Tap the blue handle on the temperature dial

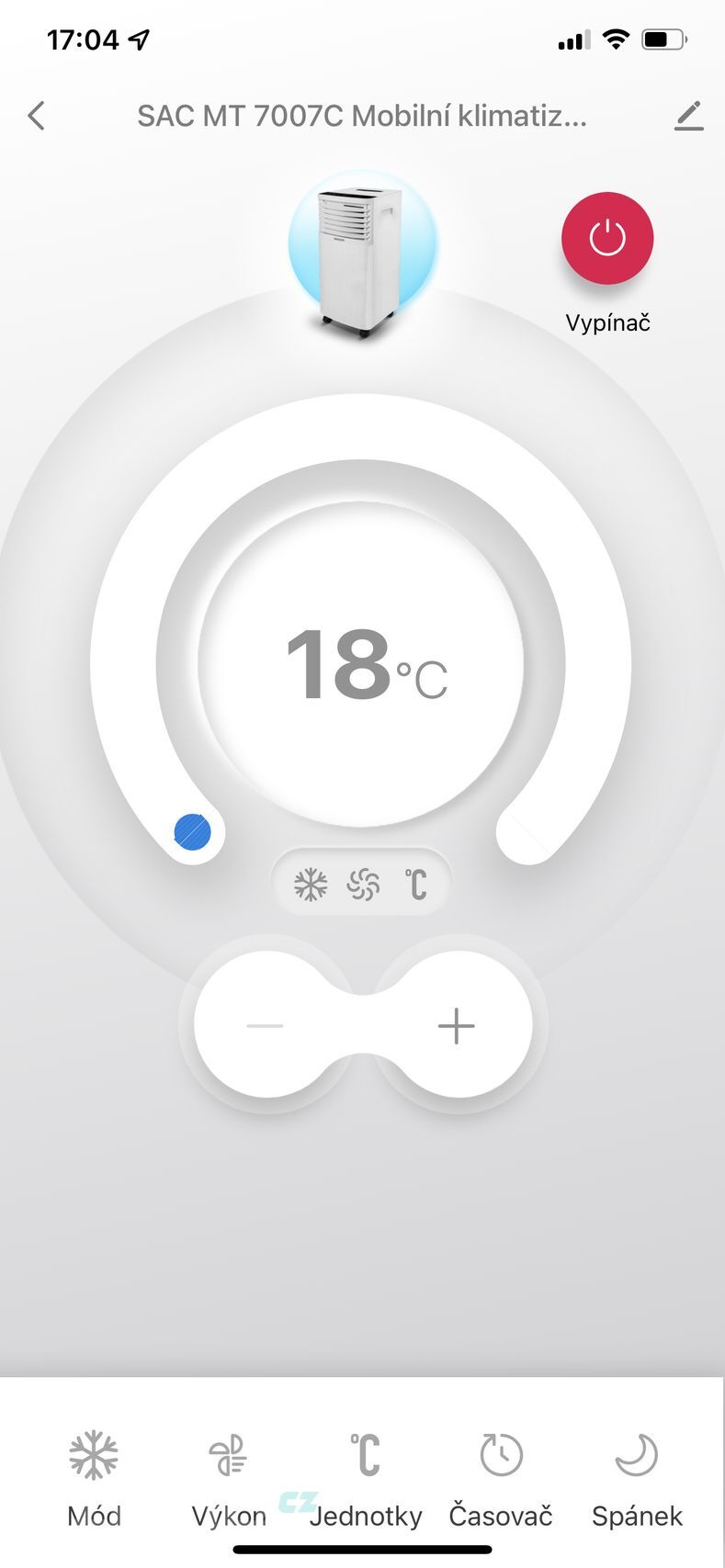click(x=193, y=831)
